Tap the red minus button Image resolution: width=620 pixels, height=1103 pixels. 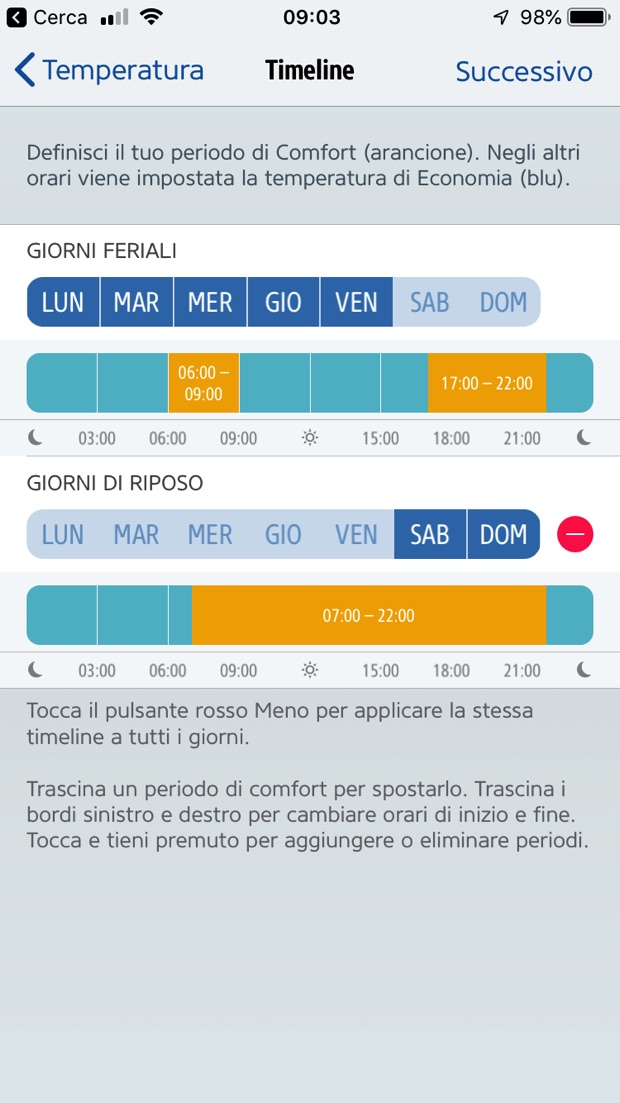pos(575,534)
